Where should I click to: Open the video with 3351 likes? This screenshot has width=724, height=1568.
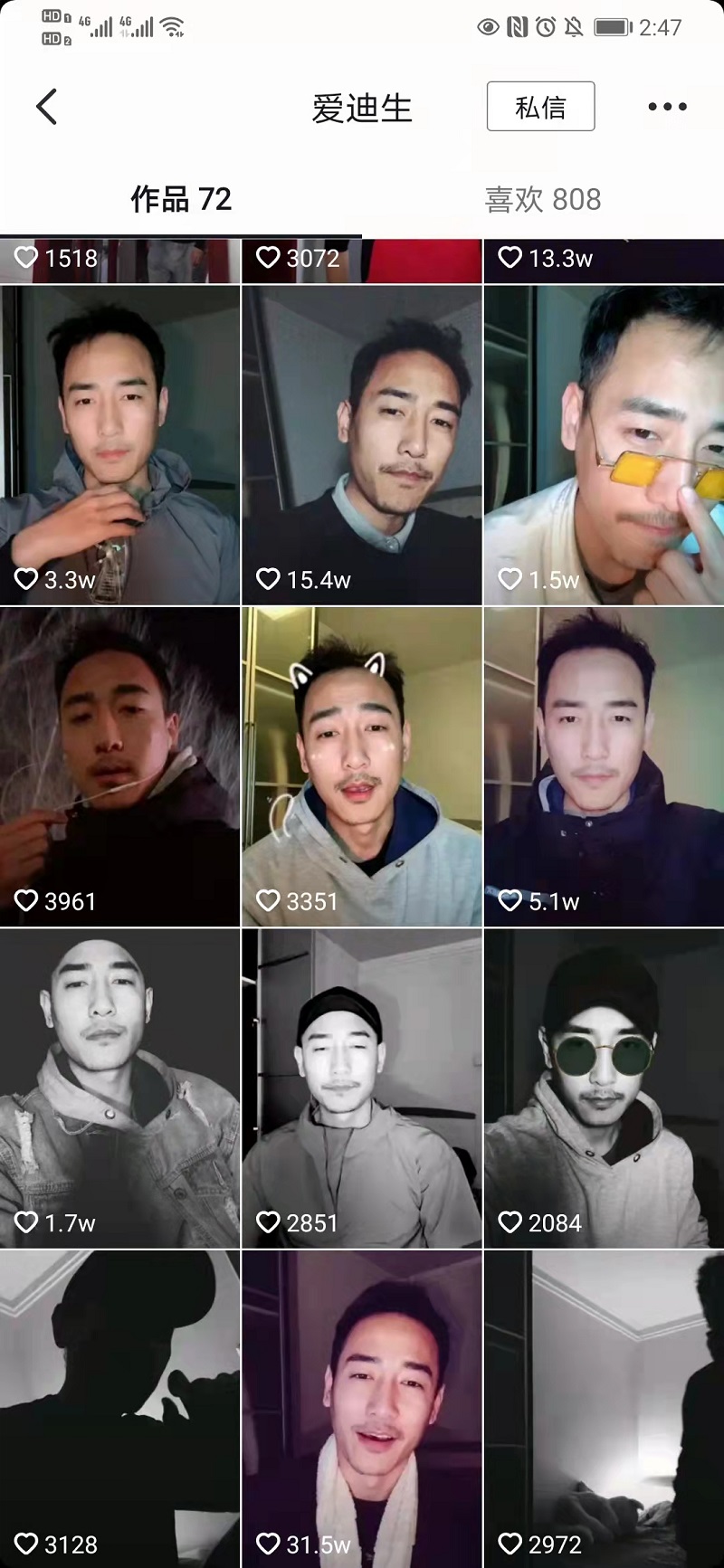point(362,766)
